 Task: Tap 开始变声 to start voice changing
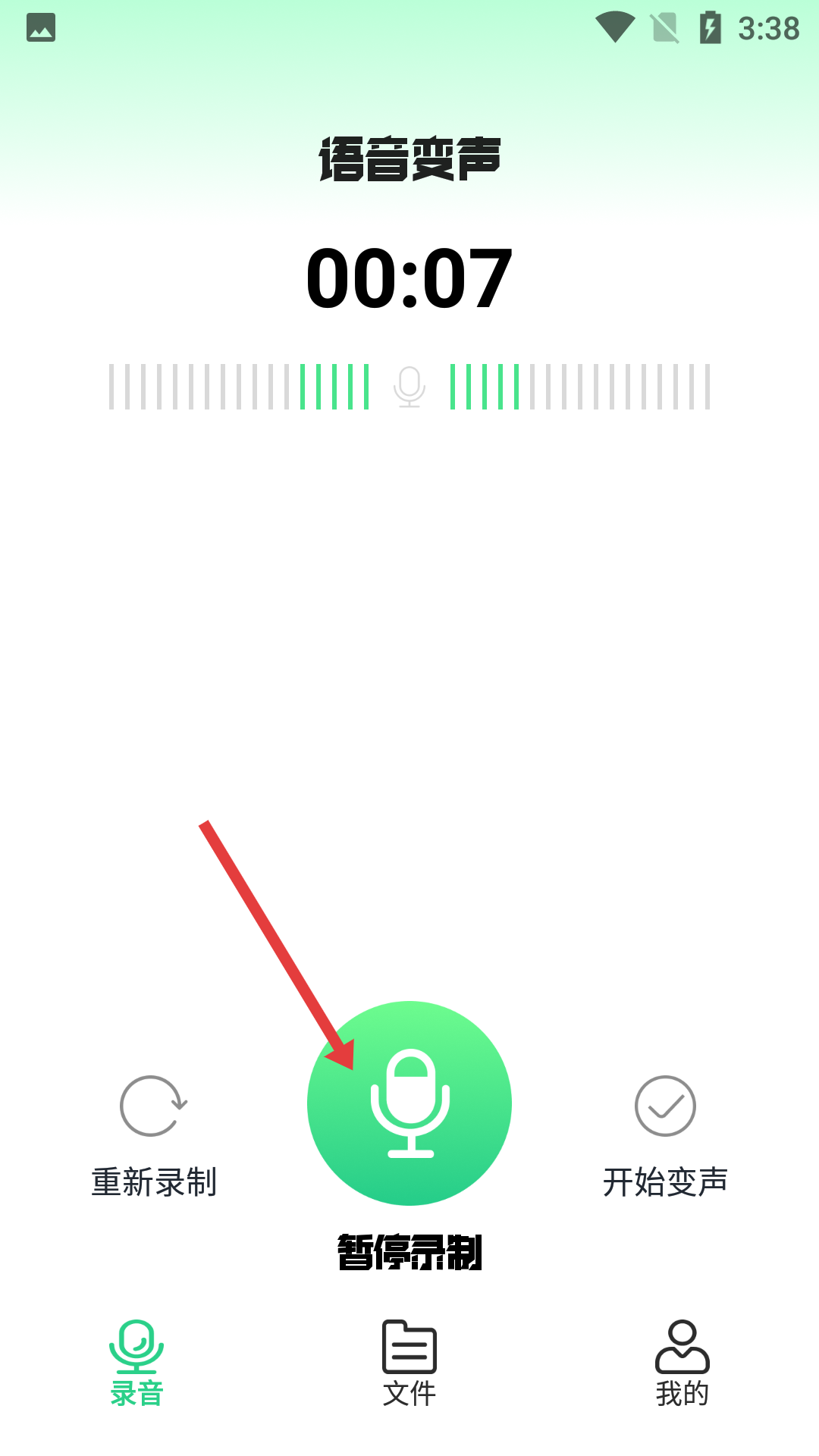click(665, 1135)
